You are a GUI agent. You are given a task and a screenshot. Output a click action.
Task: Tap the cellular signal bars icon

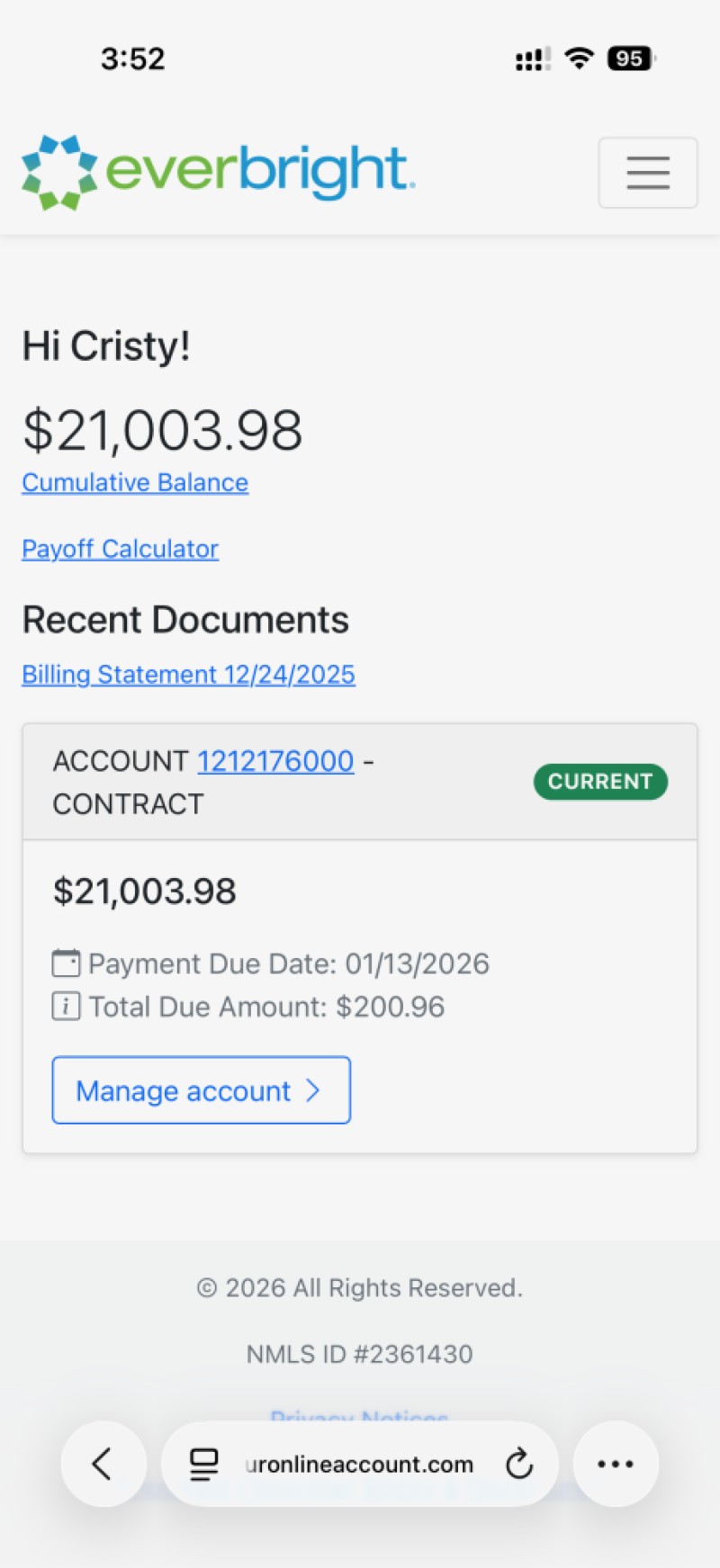tap(530, 58)
